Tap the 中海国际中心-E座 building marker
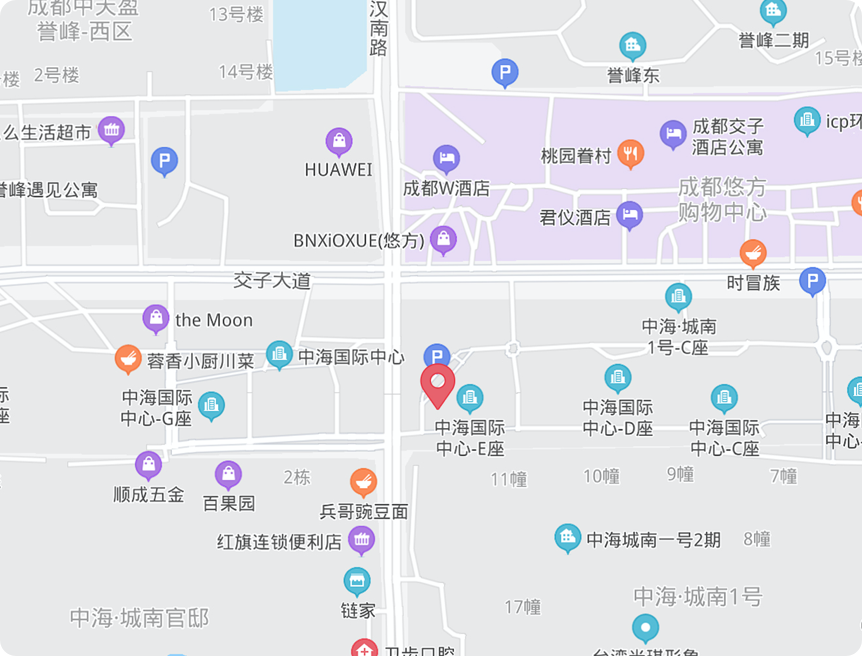This screenshot has height=656, width=862. pyautogui.click(x=469, y=398)
